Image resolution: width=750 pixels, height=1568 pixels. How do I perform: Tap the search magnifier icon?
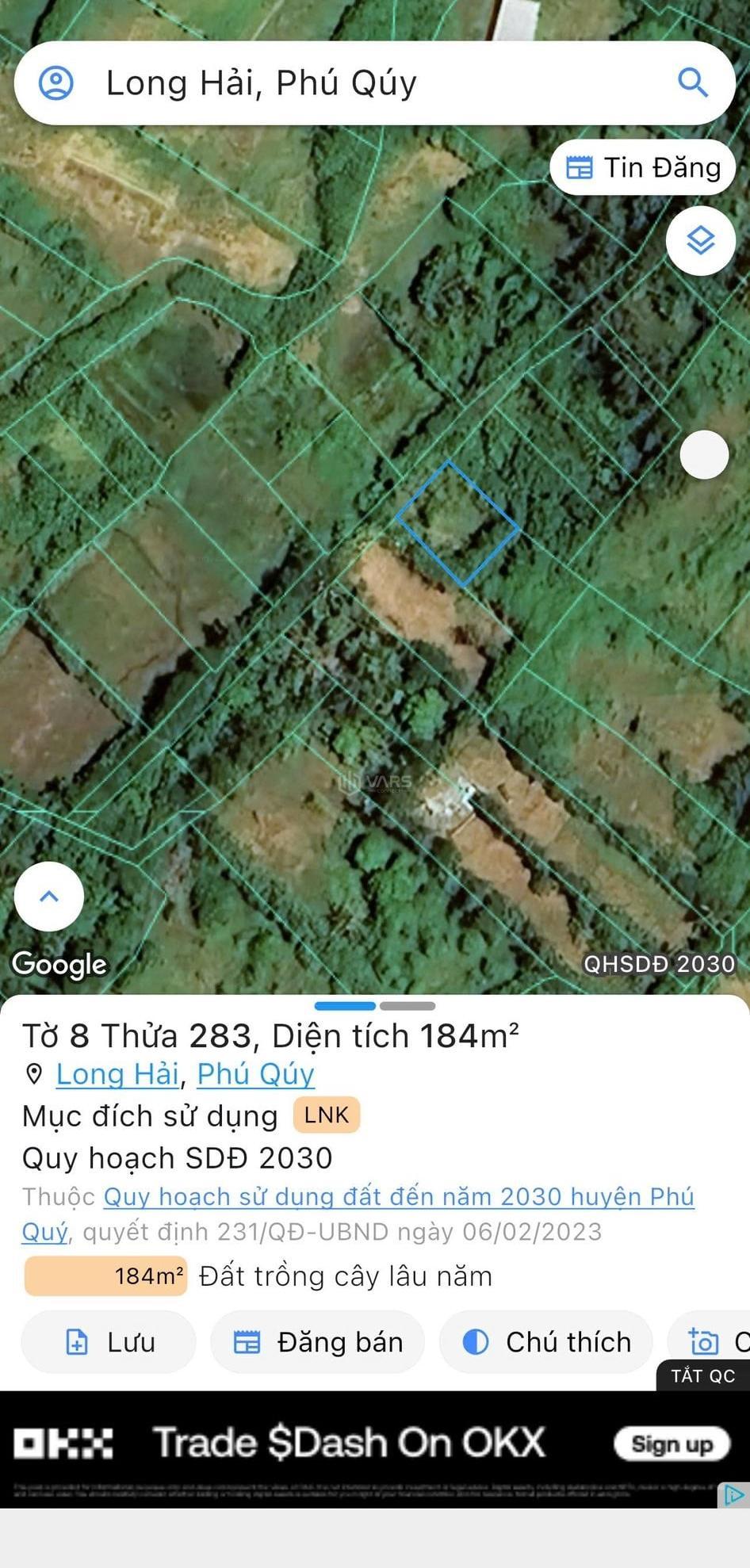coord(692,82)
